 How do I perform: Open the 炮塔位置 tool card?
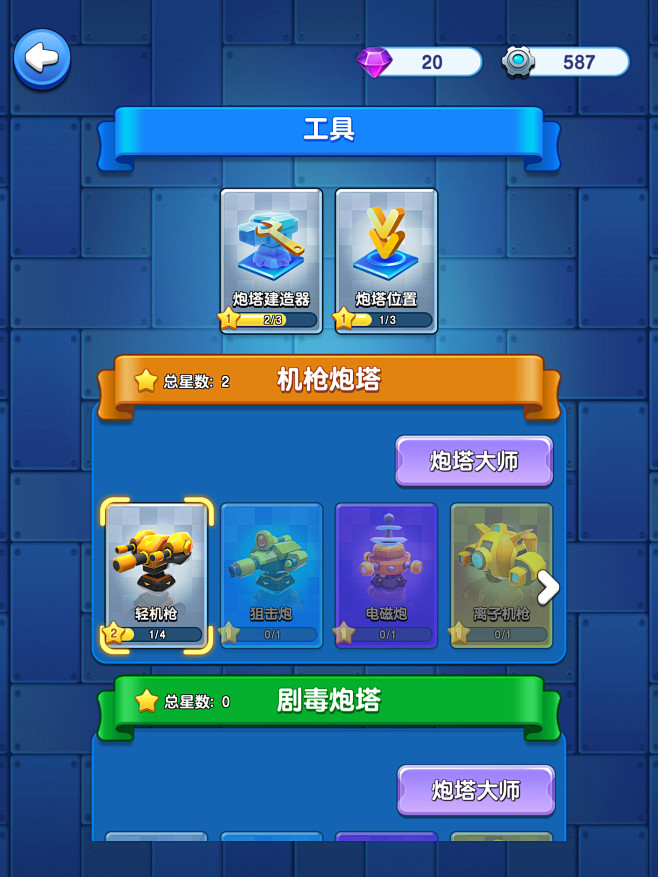(x=386, y=259)
